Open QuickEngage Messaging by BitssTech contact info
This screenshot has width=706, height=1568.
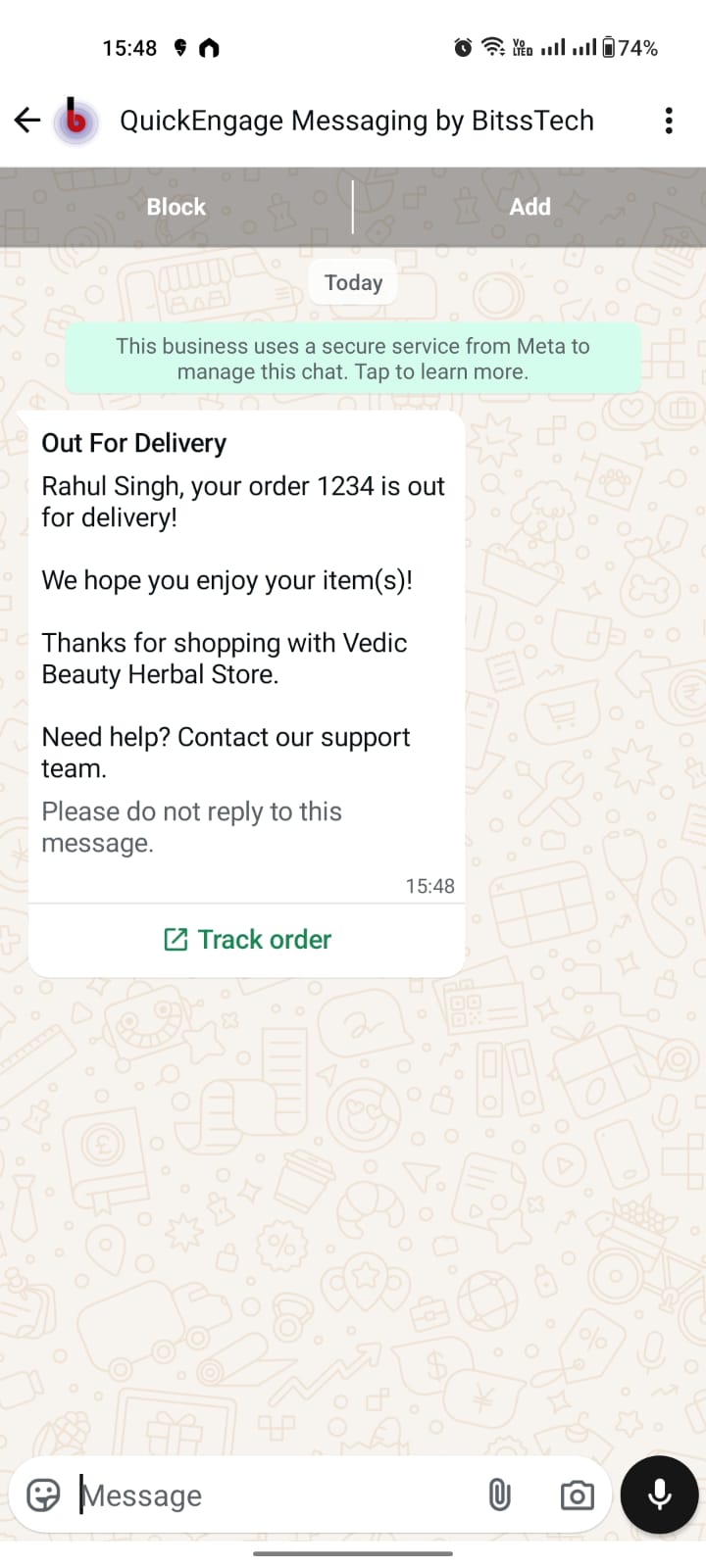(356, 121)
